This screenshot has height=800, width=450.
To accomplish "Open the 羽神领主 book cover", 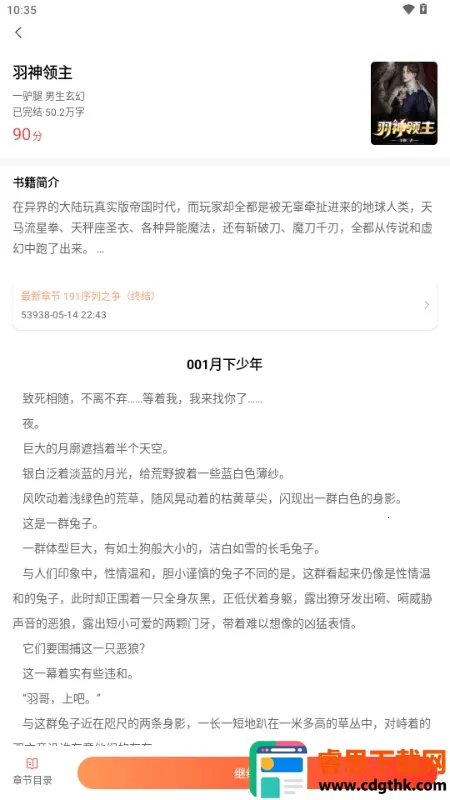I will [404, 103].
